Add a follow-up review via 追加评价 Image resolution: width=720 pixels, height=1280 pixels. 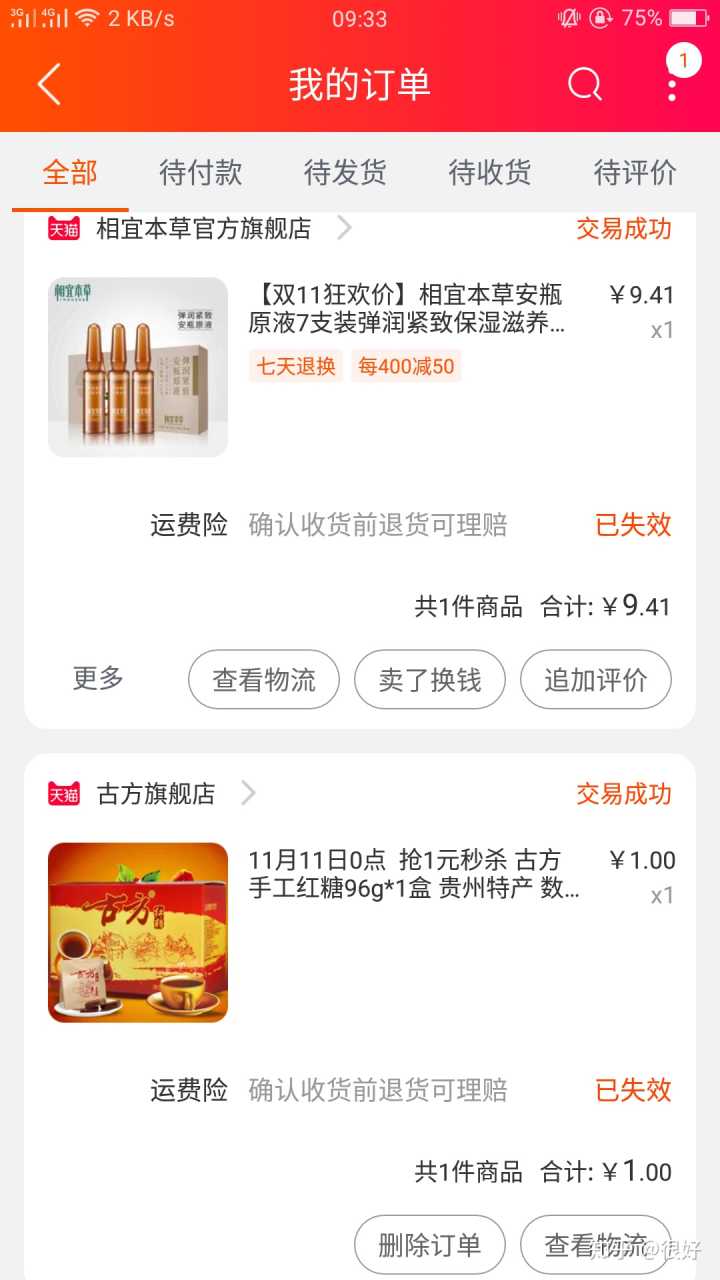coord(596,680)
